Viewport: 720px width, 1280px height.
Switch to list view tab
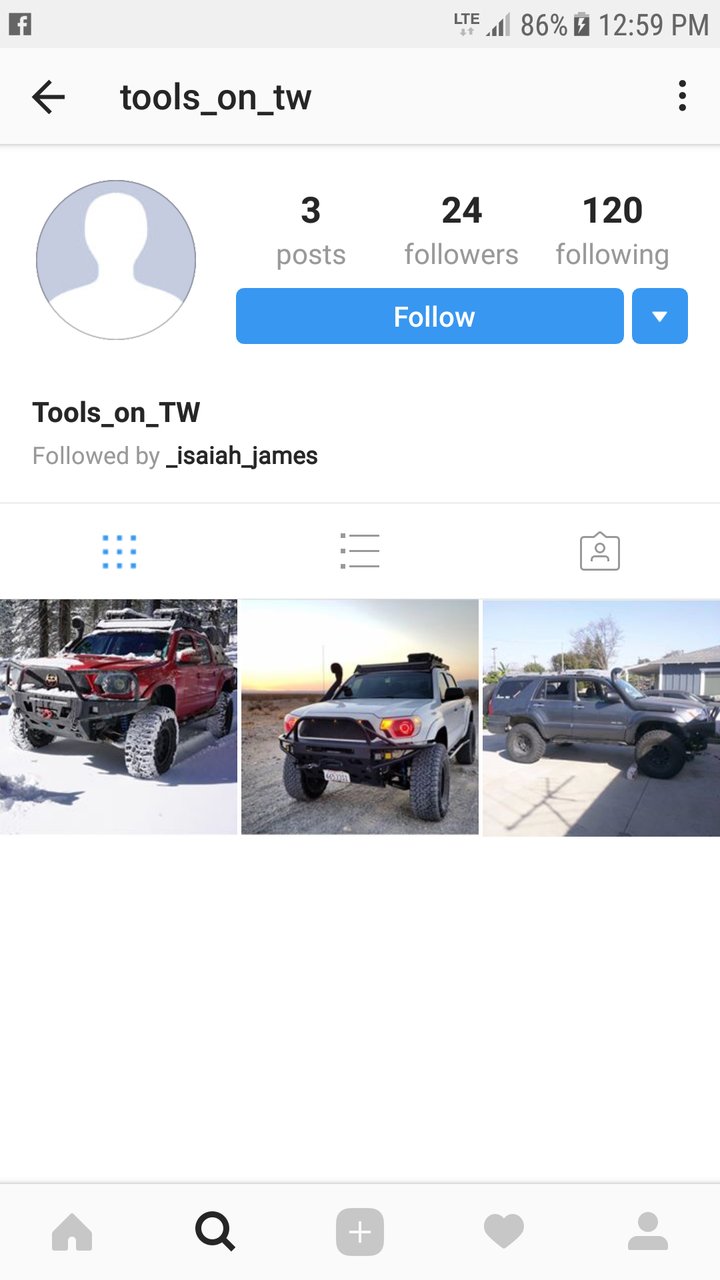click(x=360, y=551)
